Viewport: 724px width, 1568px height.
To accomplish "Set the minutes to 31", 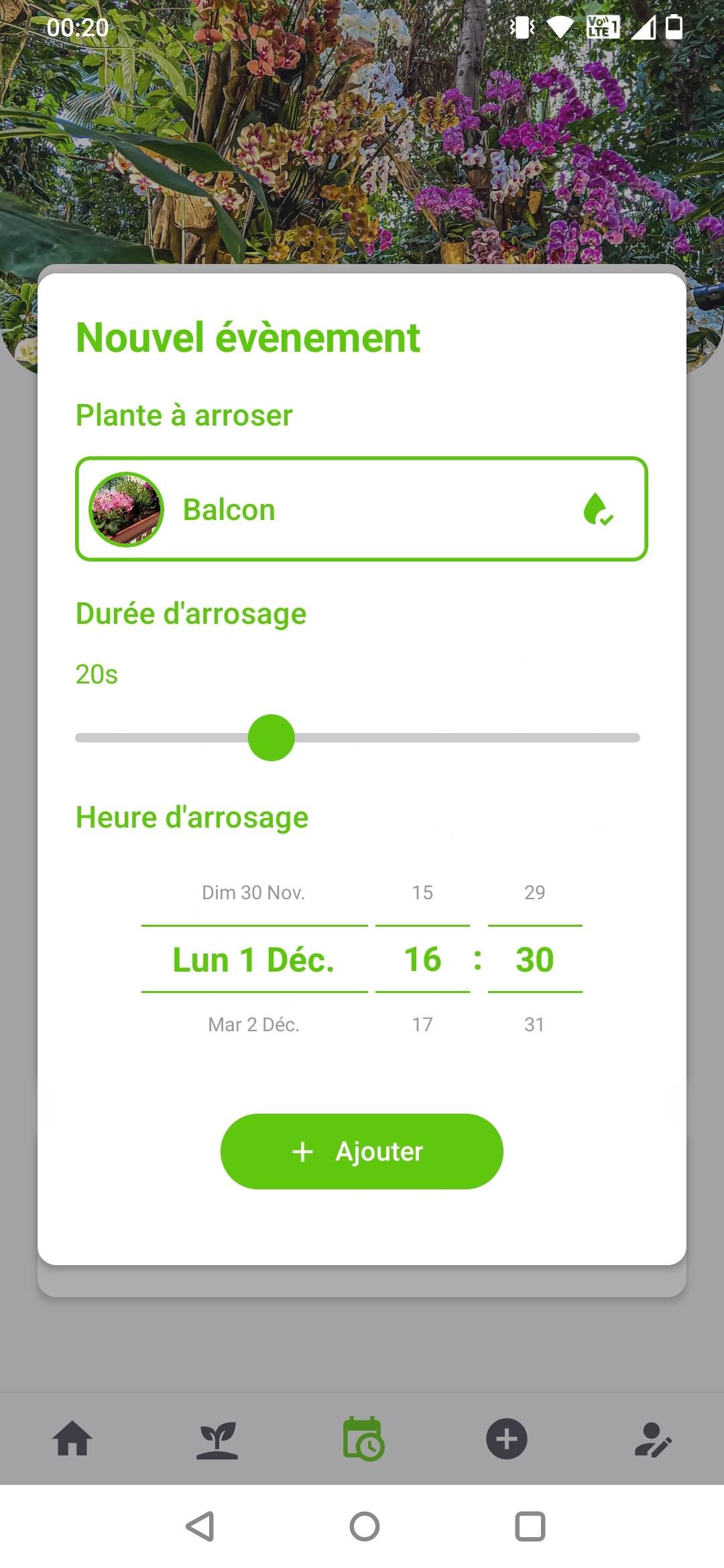I will 534,1025.
